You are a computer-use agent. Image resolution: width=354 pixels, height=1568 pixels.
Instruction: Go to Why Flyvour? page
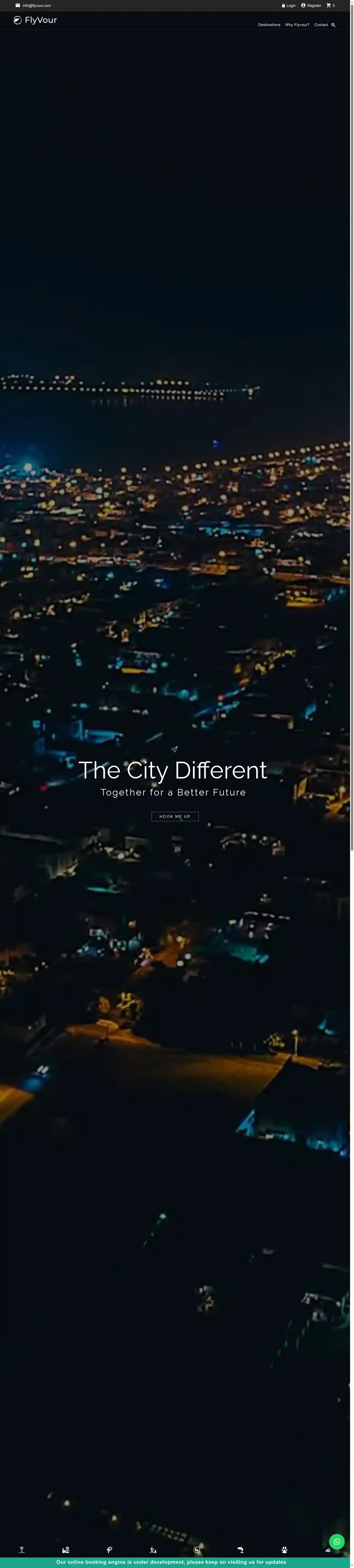point(297,25)
